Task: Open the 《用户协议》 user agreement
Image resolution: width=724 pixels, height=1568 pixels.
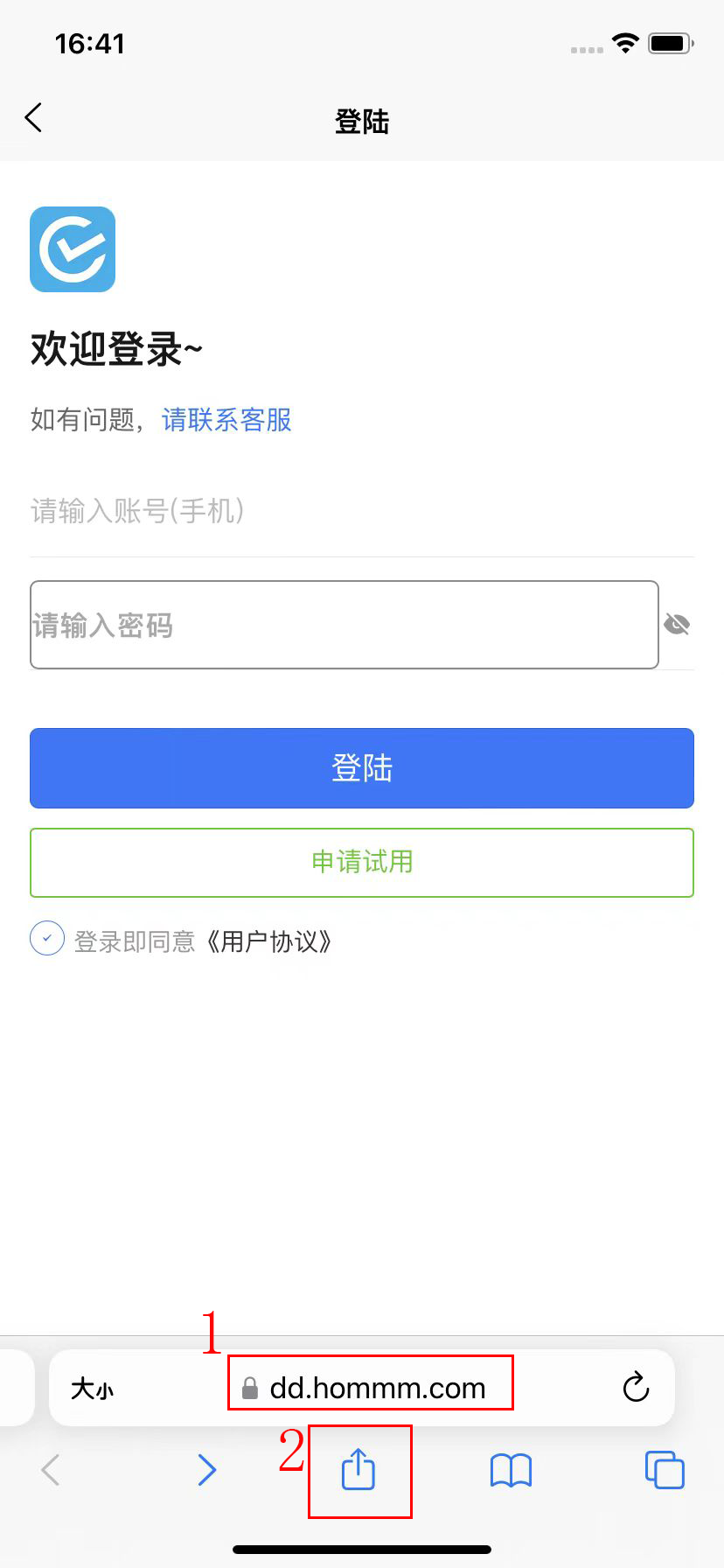Action: pyautogui.click(x=269, y=942)
